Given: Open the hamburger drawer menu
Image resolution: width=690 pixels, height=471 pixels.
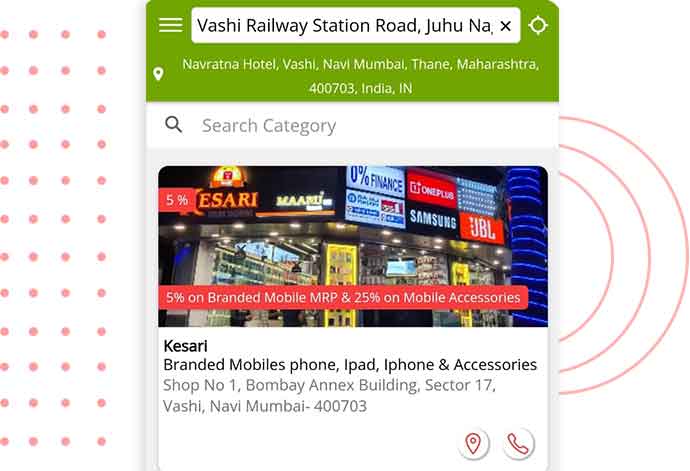Looking at the screenshot, I should [x=171, y=25].
